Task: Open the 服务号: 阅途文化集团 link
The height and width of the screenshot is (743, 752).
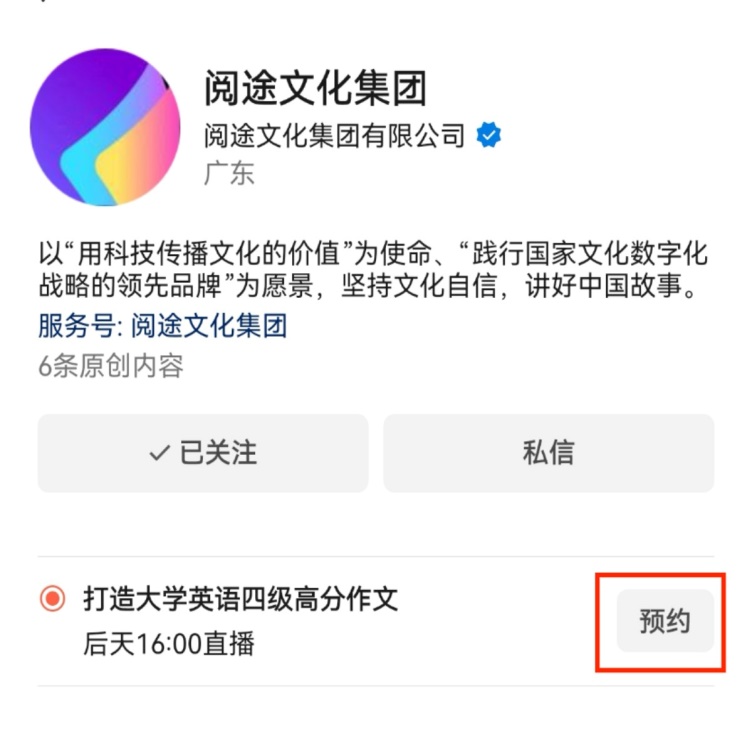Action: click(163, 326)
